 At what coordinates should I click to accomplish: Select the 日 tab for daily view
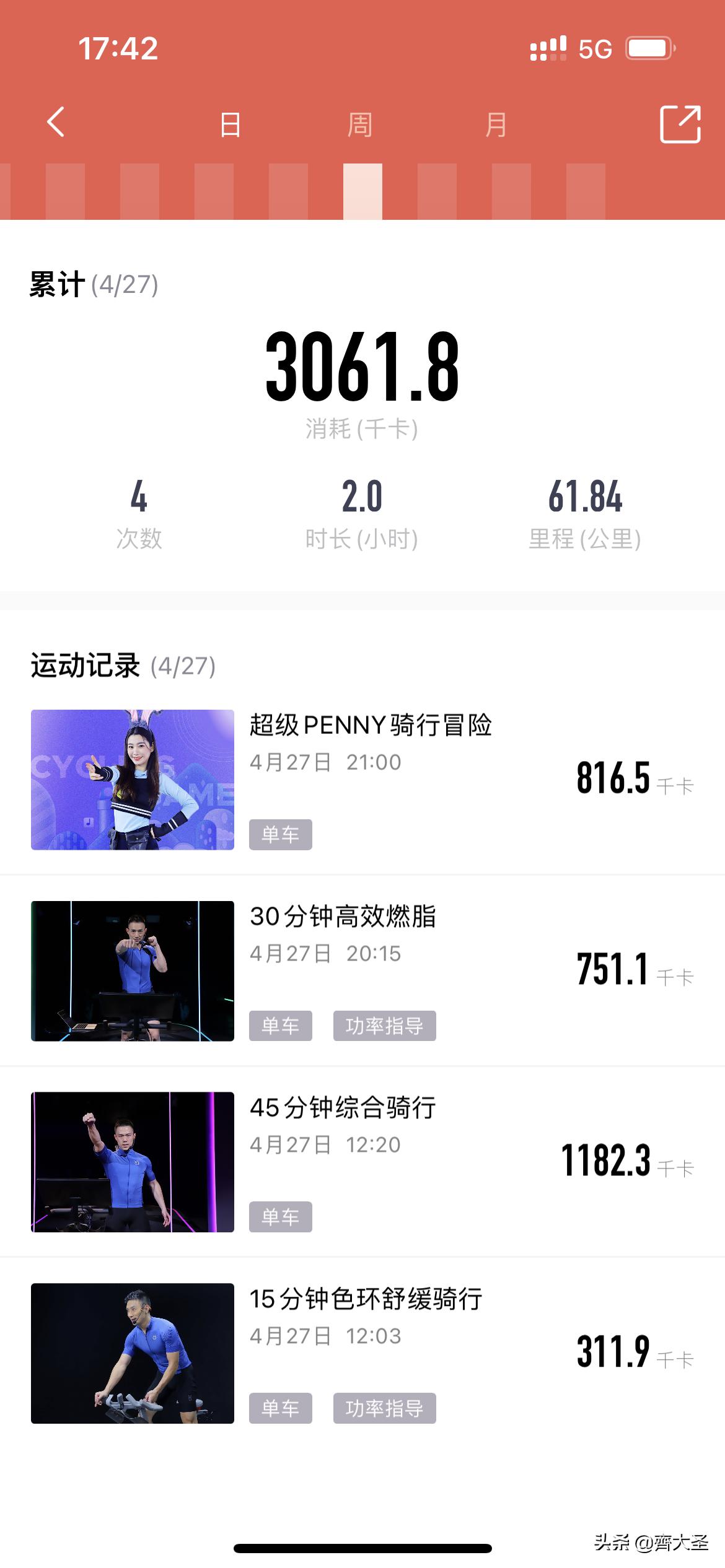(230, 124)
